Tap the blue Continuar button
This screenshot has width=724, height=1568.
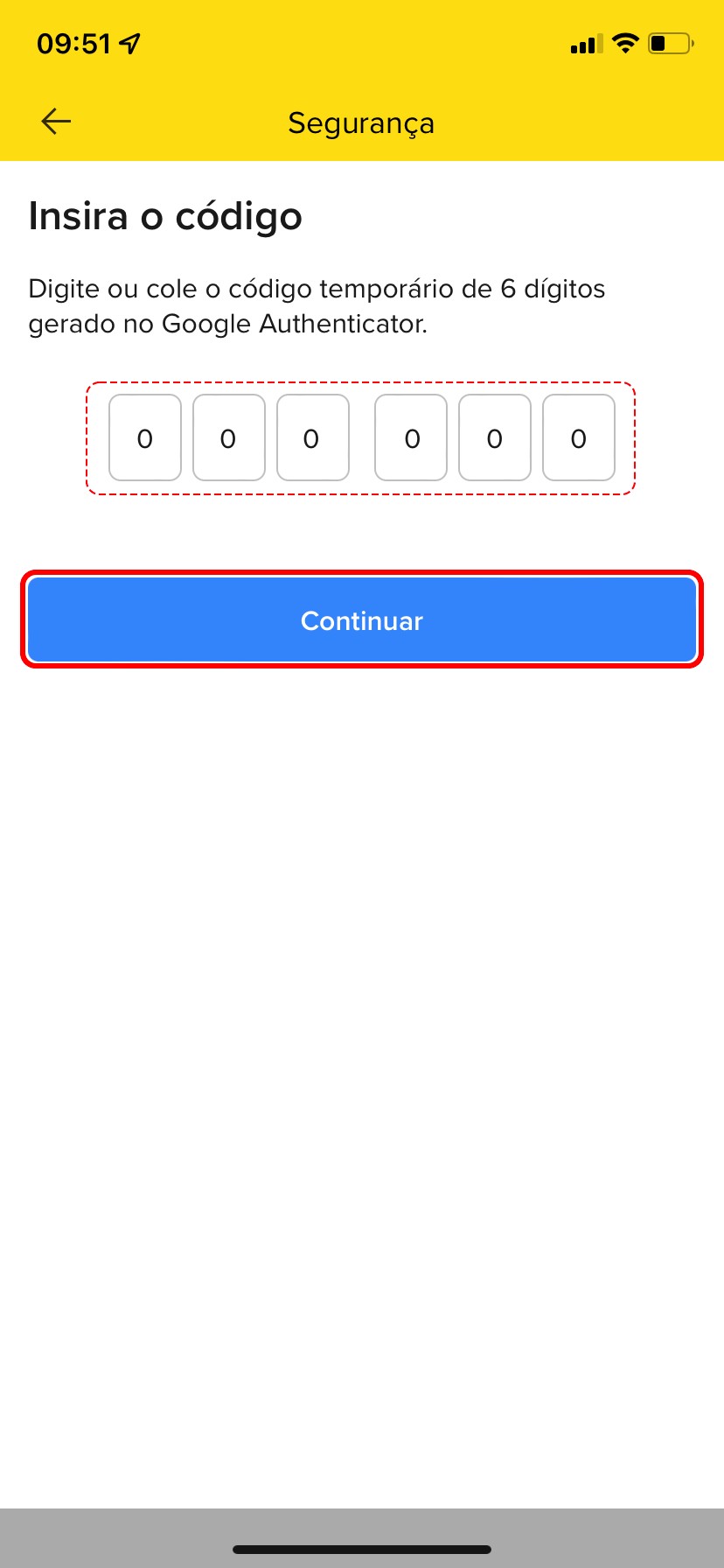pyautogui.click(x=362, y=619)
